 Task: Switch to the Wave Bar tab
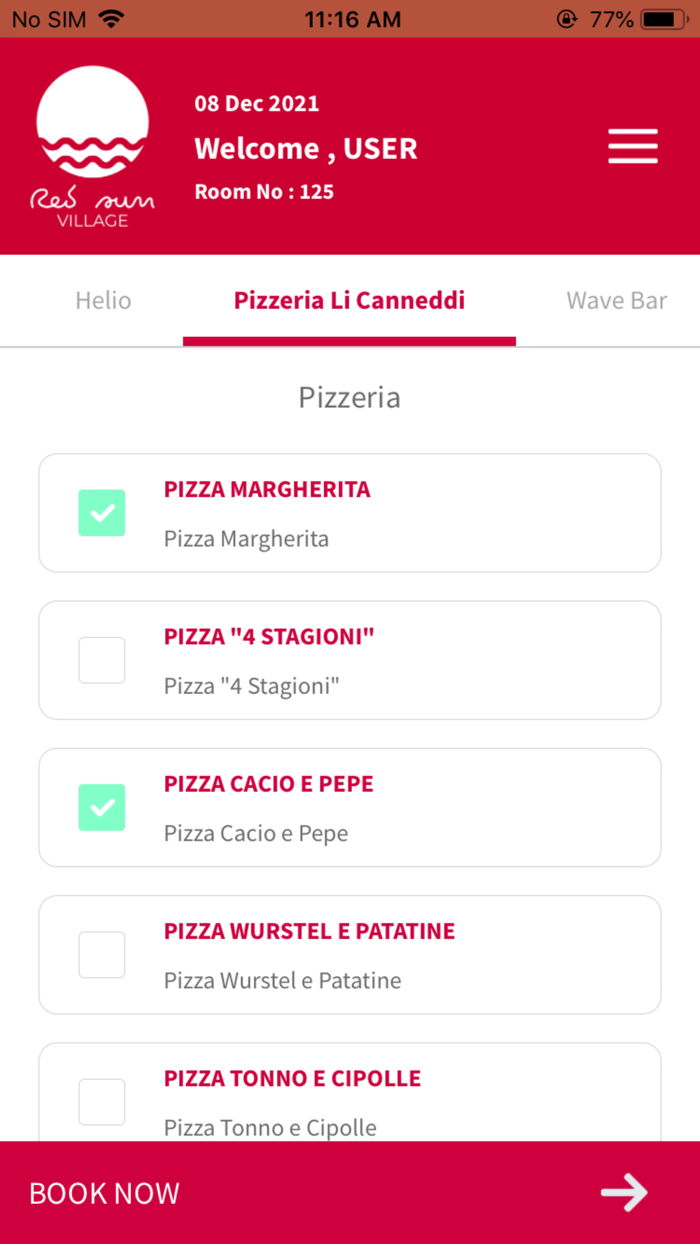point(616,300)
